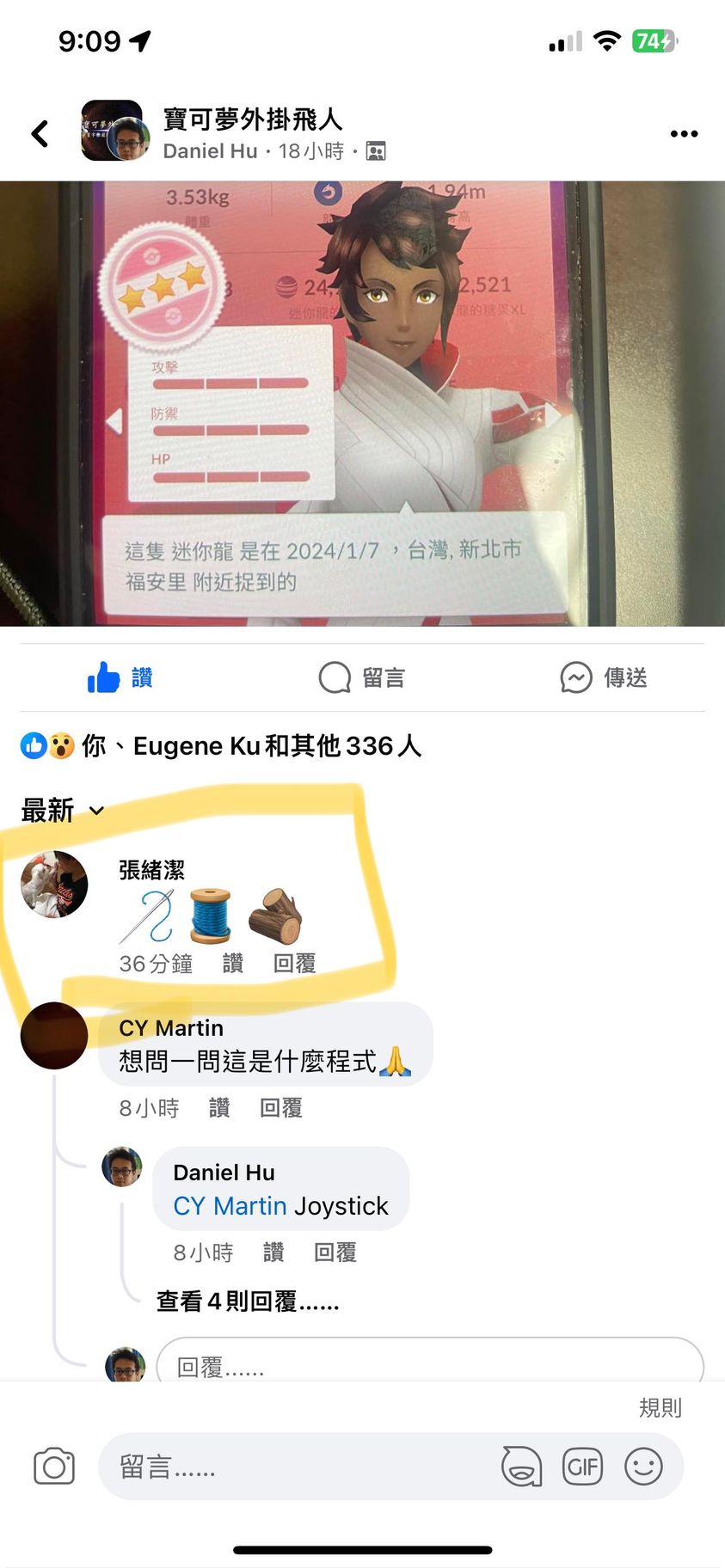Open the 規則 group rules link

660,1407
